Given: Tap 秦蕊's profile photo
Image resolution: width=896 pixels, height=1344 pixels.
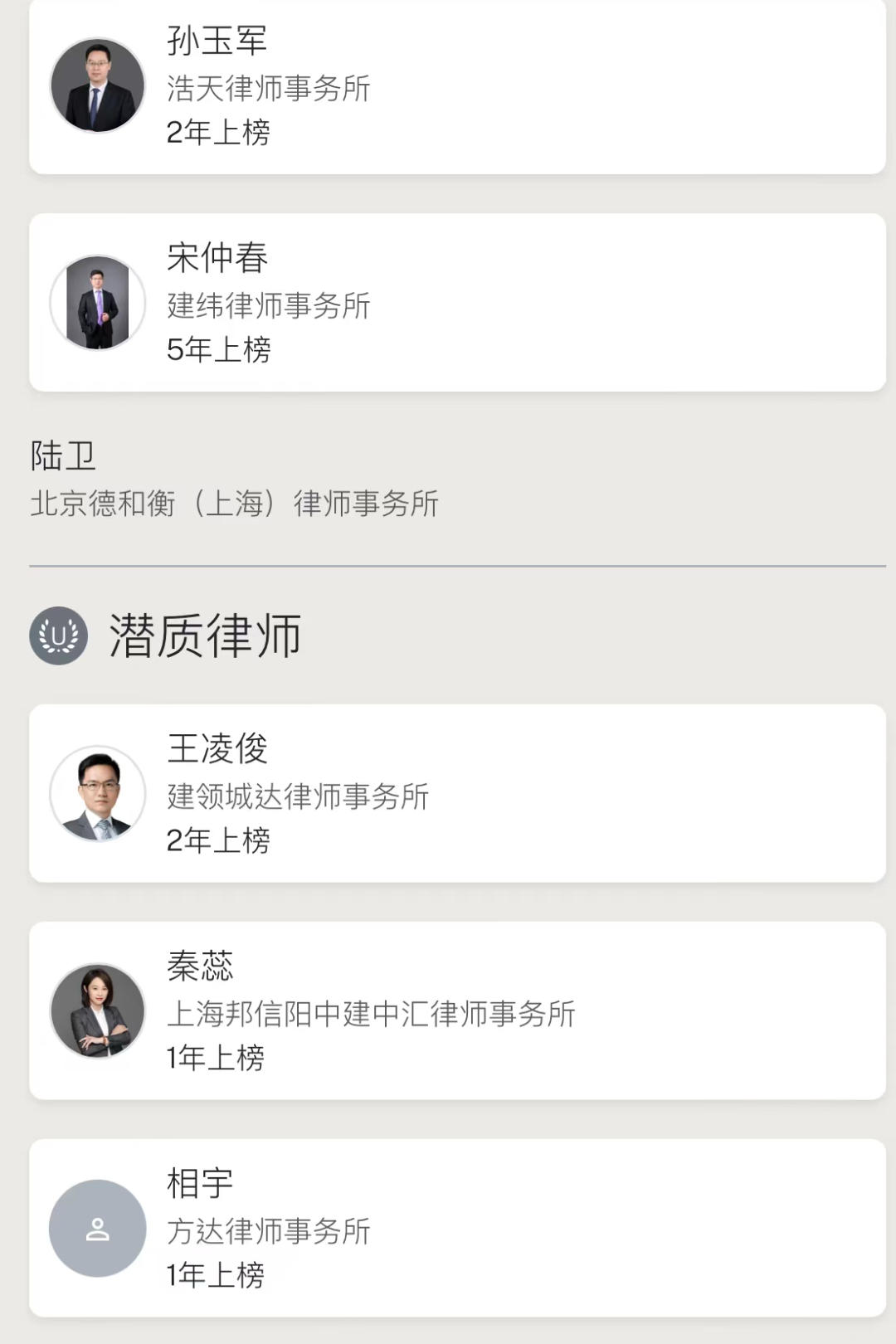Looking at the screenshot, I should point(98,1012).
